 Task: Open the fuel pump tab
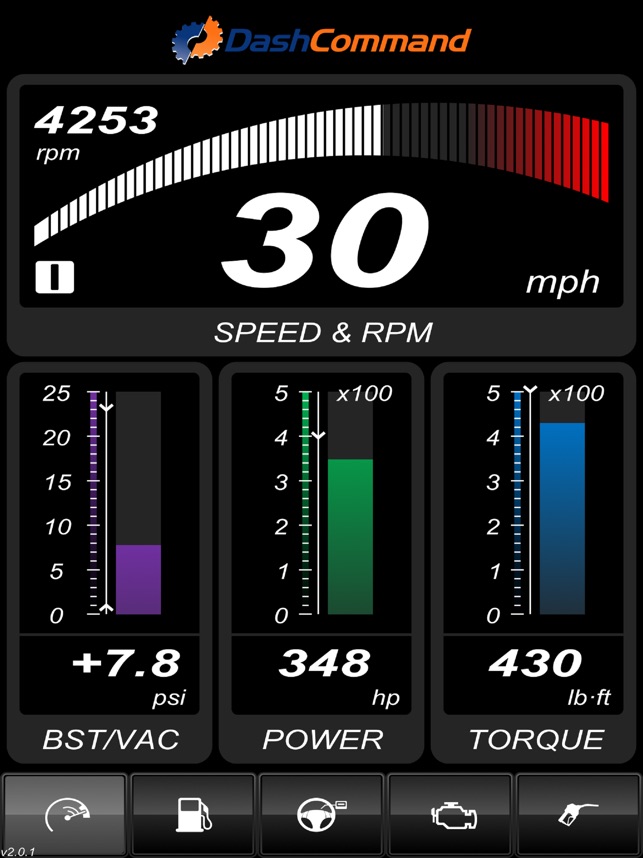point(193,815)
